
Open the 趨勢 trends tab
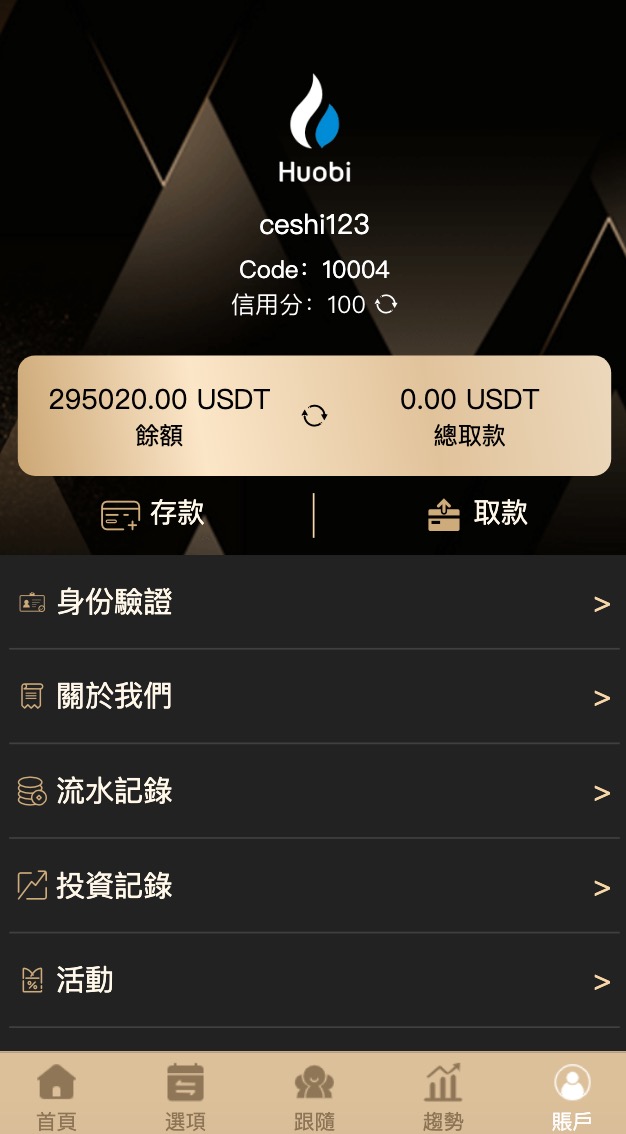(x=443, y=1095)
